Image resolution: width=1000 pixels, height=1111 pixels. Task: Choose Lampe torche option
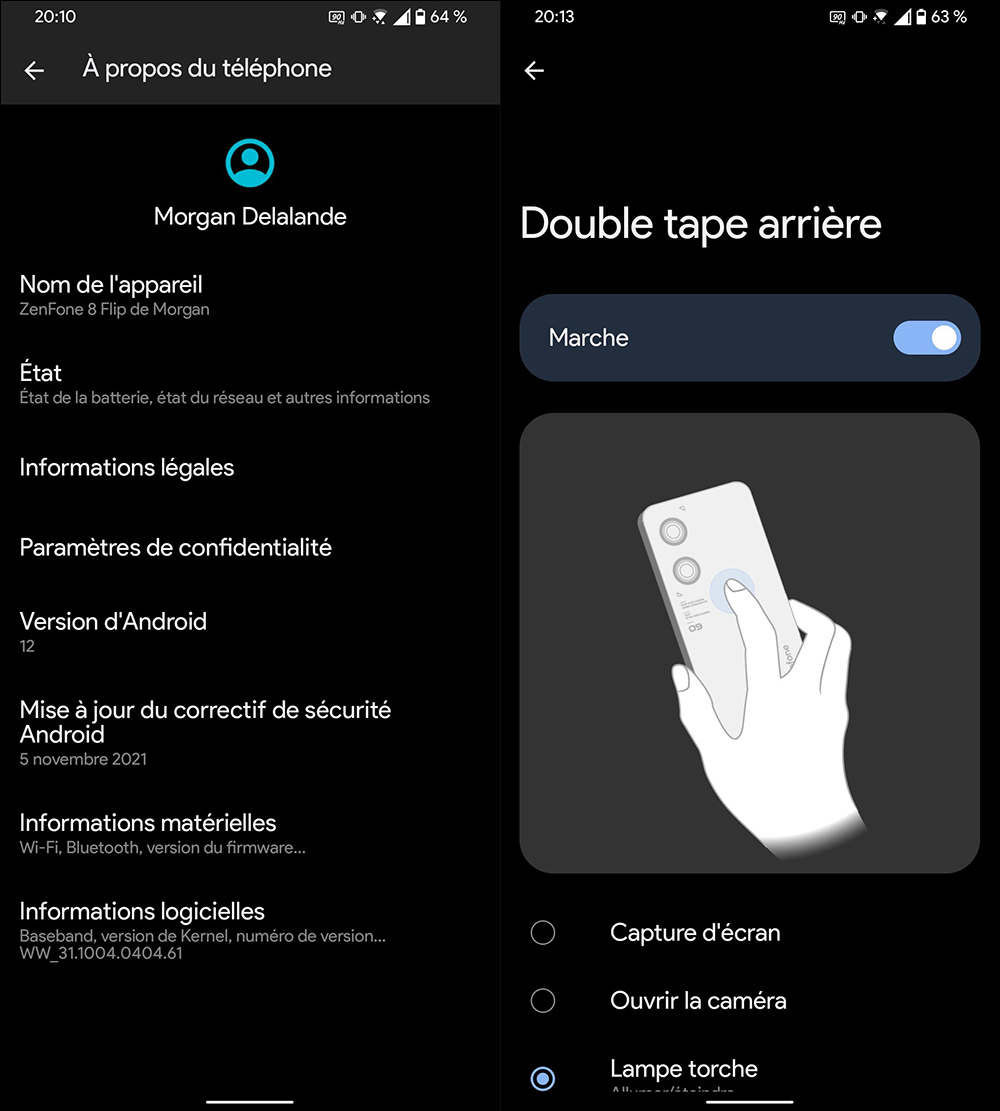pyautogui.click(x=543, y=1078)
